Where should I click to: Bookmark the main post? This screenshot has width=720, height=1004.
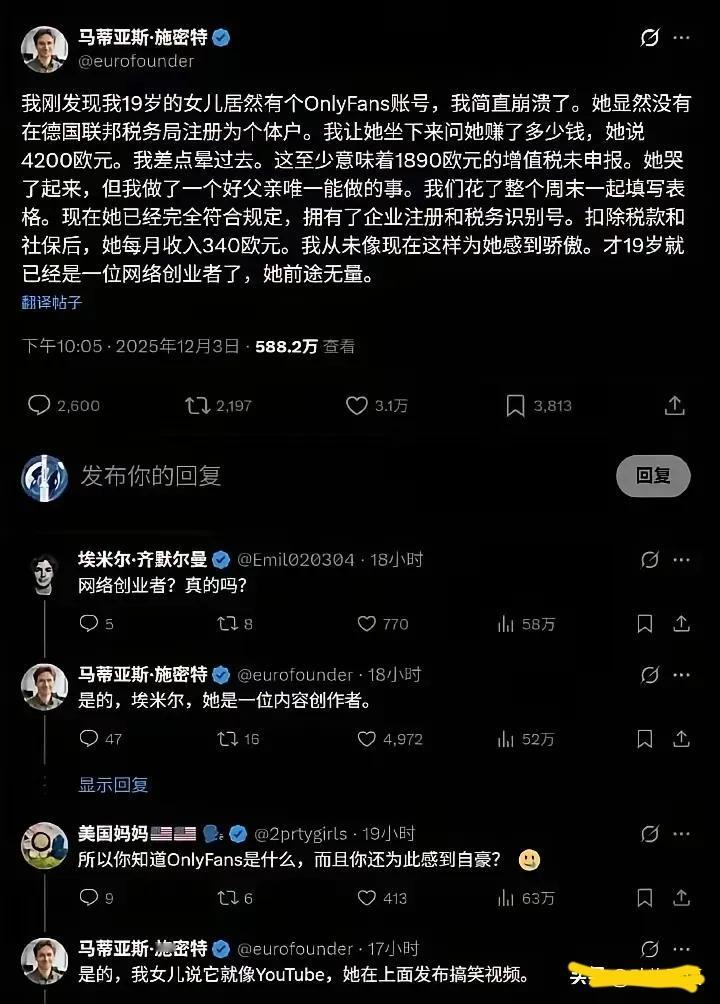(517, 405)
